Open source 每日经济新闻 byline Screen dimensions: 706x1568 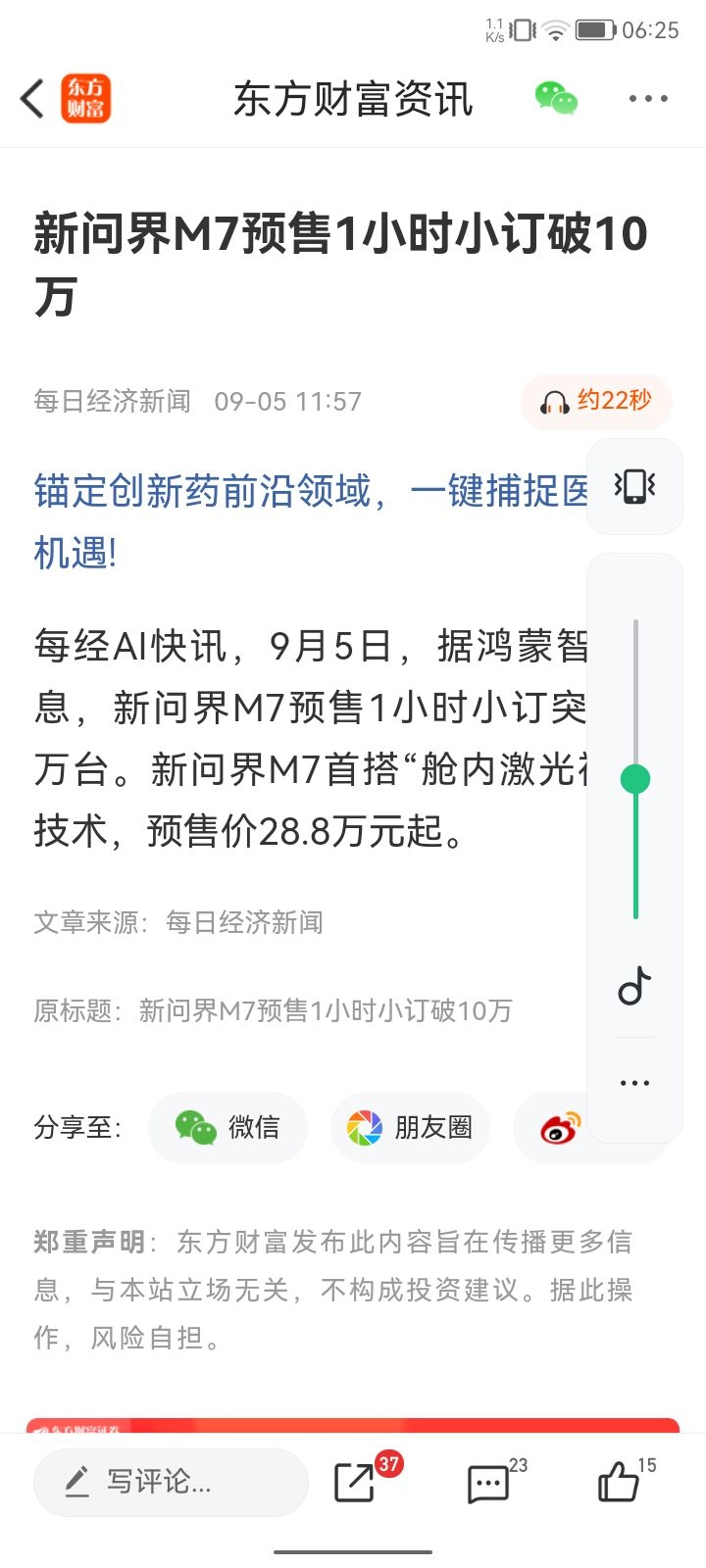click(113, 401)
